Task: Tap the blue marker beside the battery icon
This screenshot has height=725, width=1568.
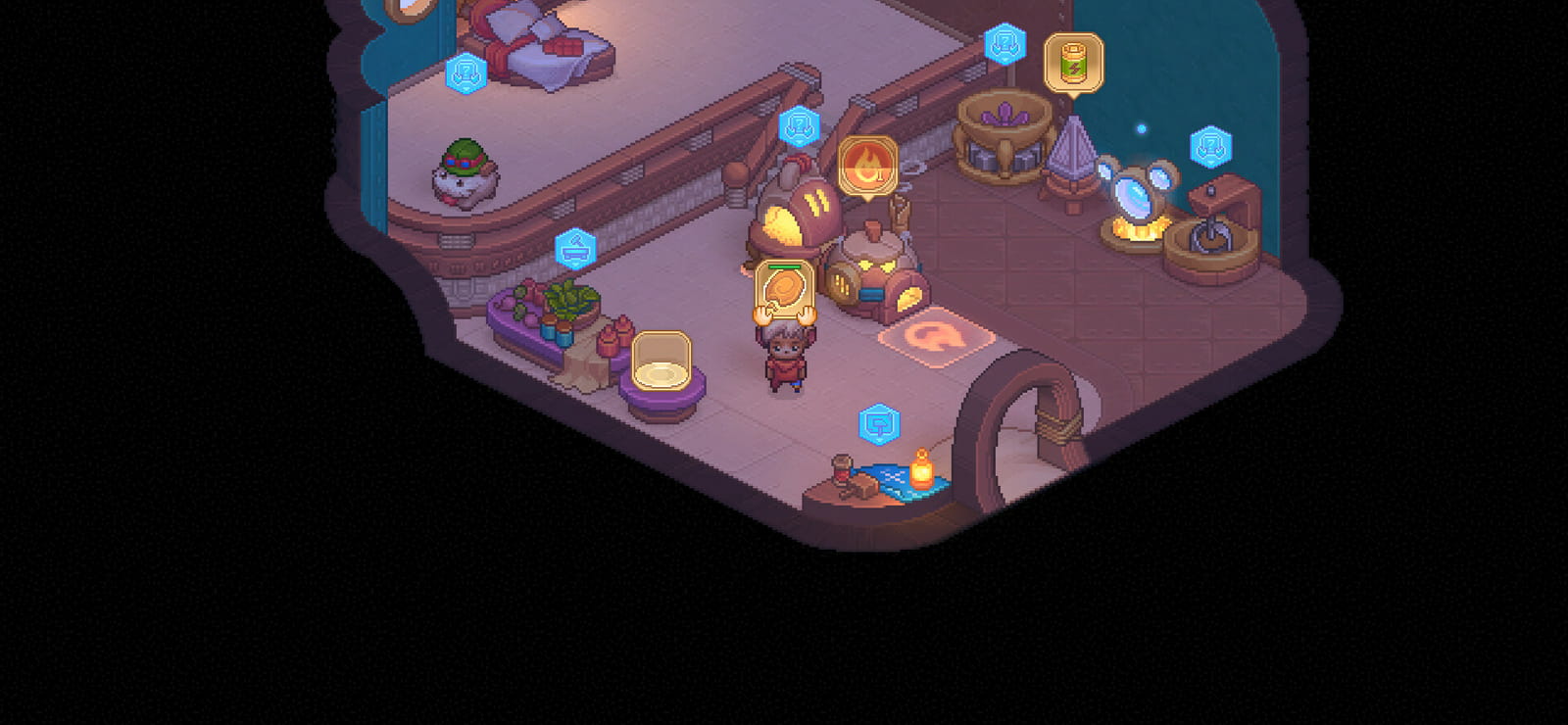Action: click(x=1004, y=44)
